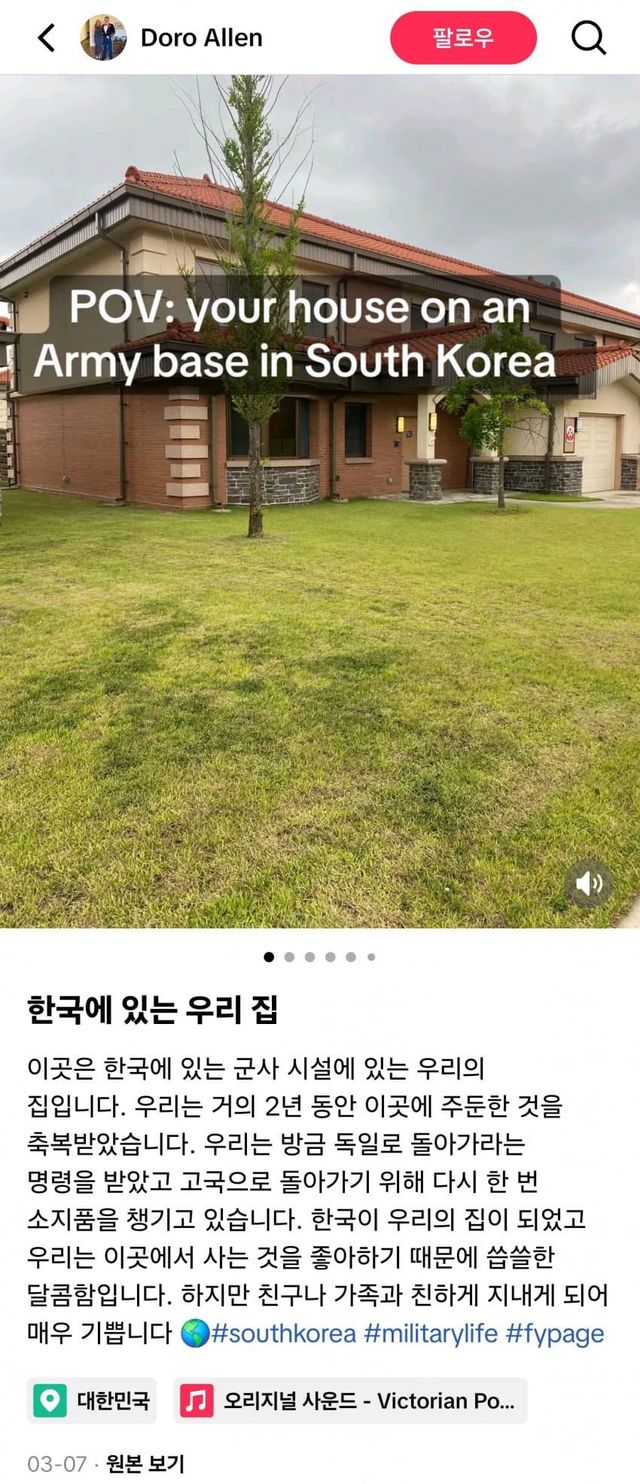Open the 오리지널 사운드 music chip
Screen dimensions: 640x1484
coord(350,1400)
